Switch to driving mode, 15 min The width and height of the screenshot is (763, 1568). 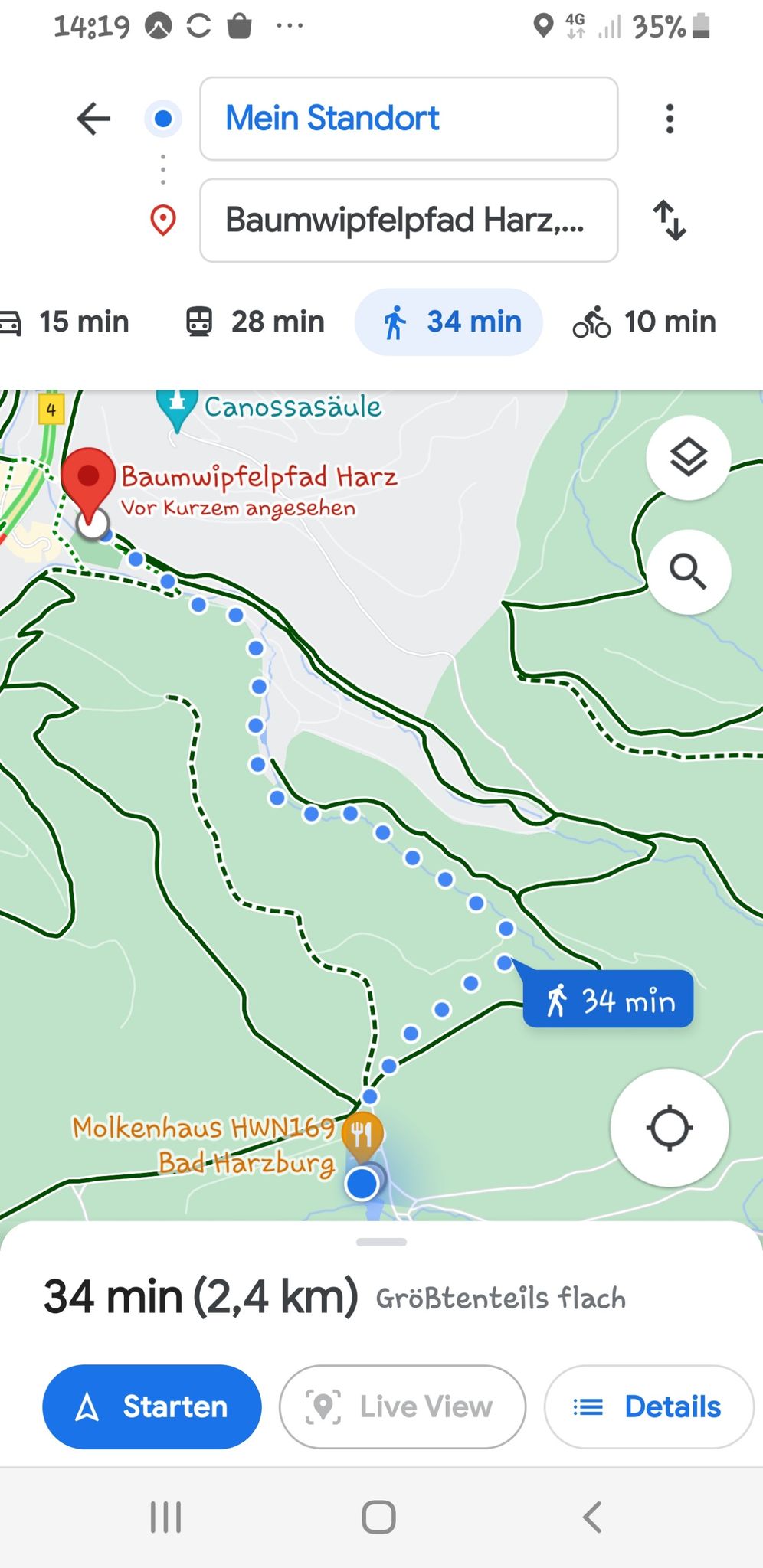(65, 322)
